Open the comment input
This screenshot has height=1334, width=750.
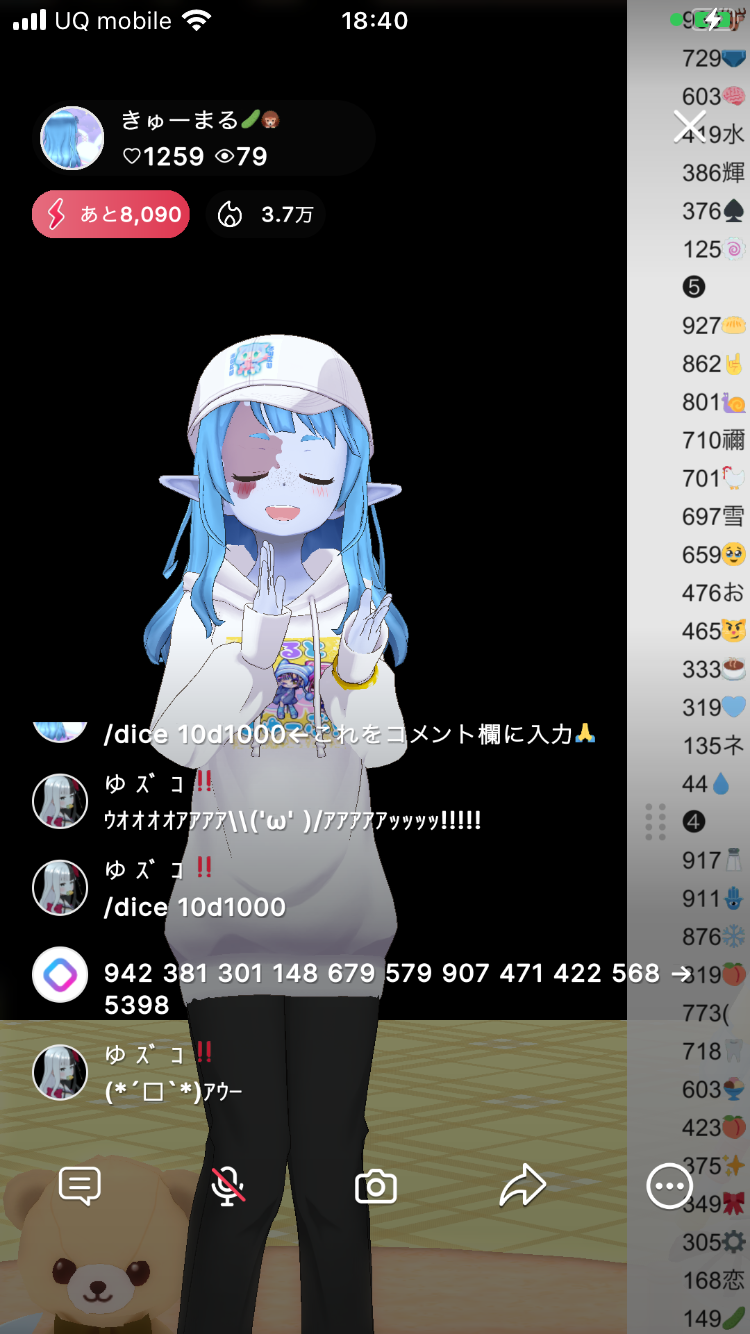[x=80, y=1186]
